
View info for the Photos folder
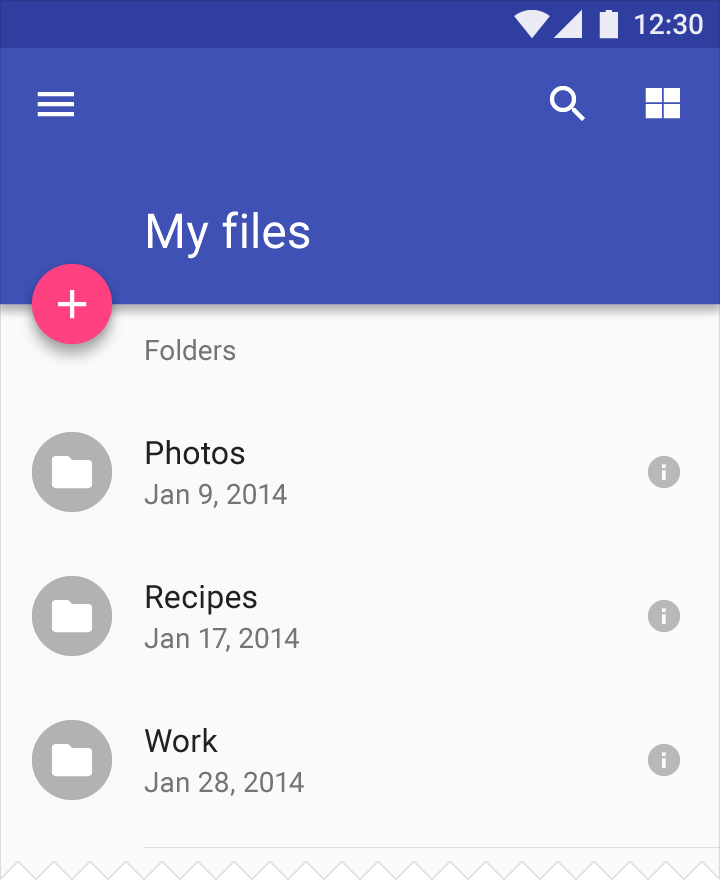tap(664, 471)
